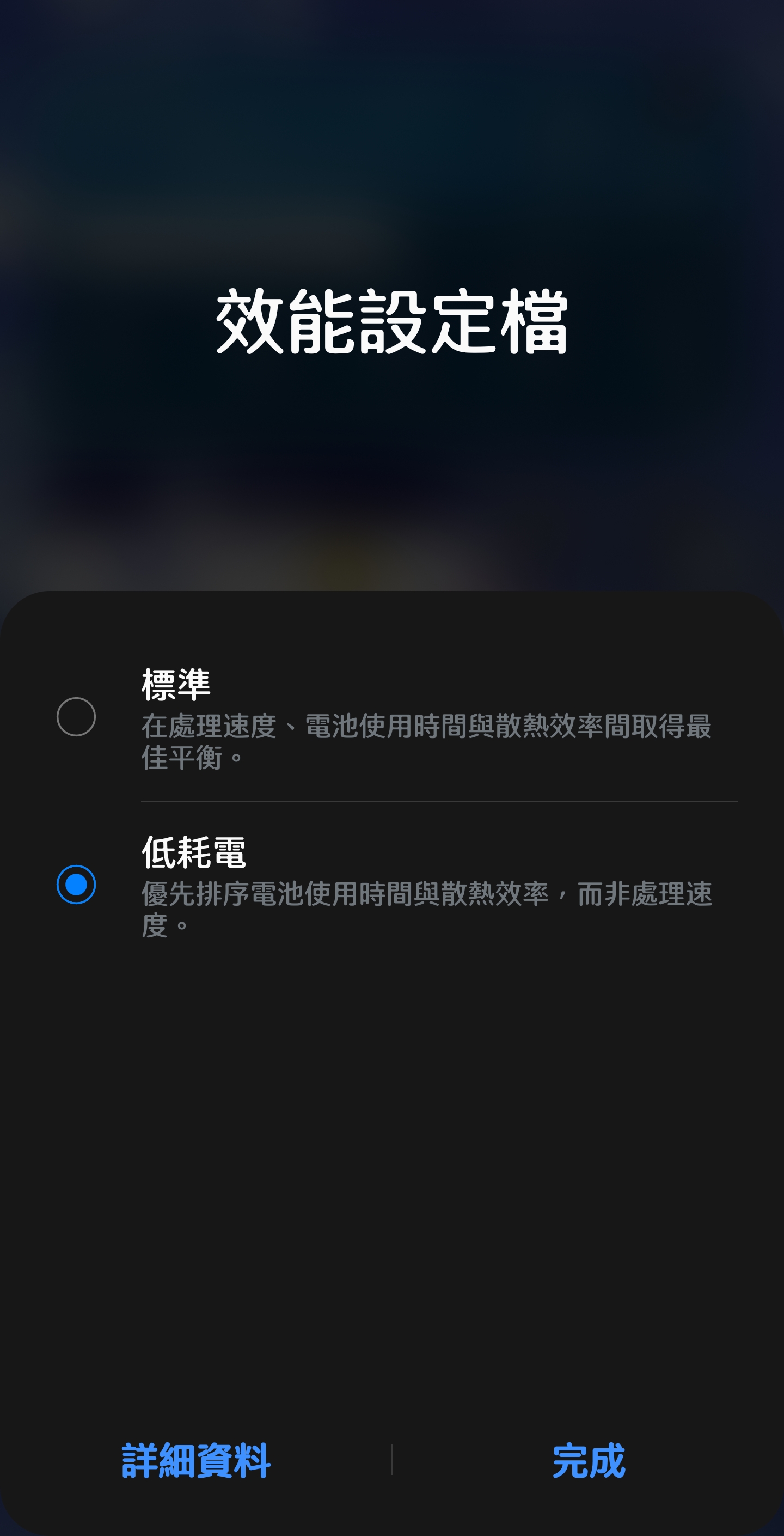
Task: Select the 標準 performance profile
Action: 391,717
